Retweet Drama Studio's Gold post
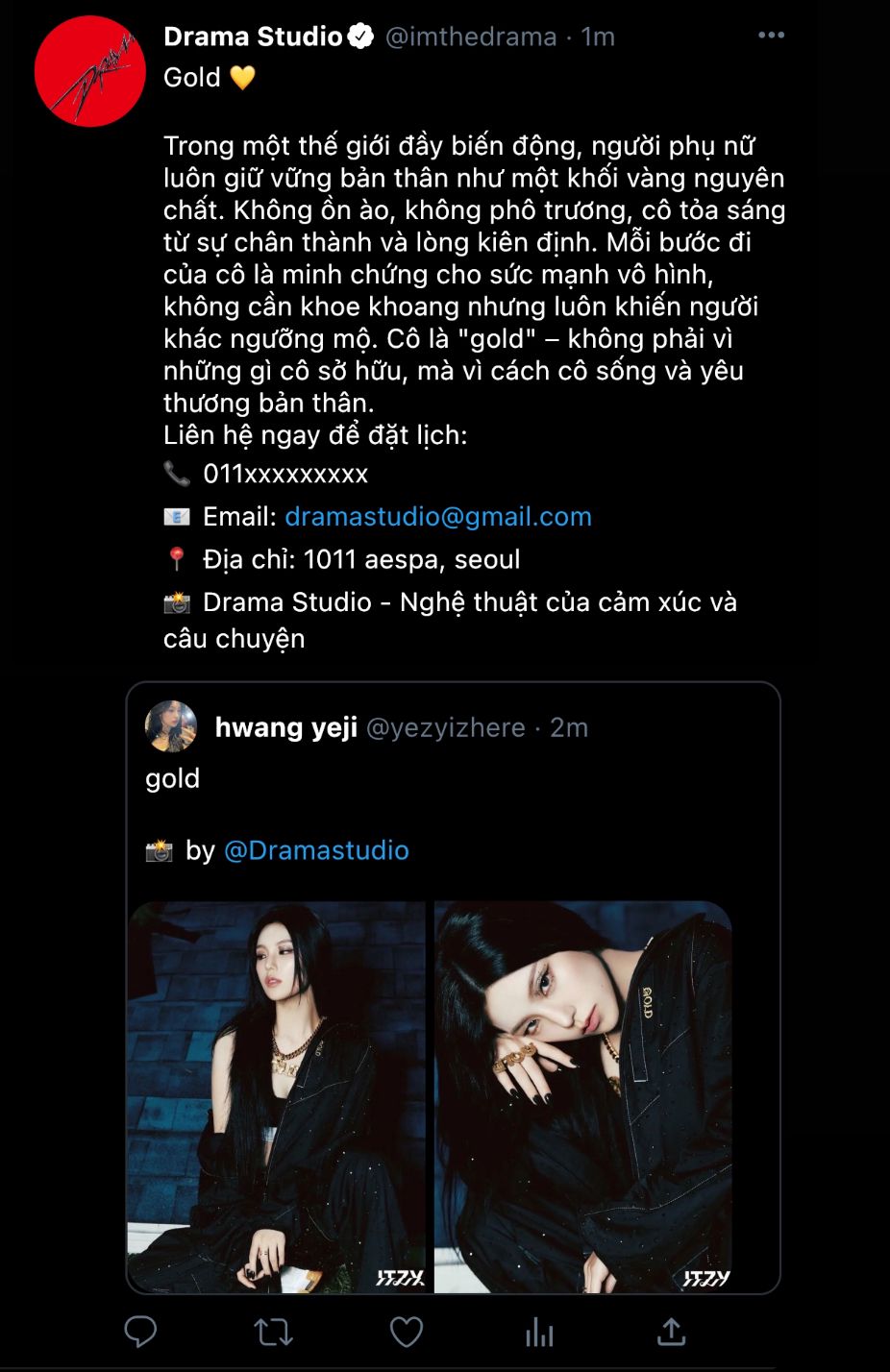890x1372 pixels. tap(273, 1332)
